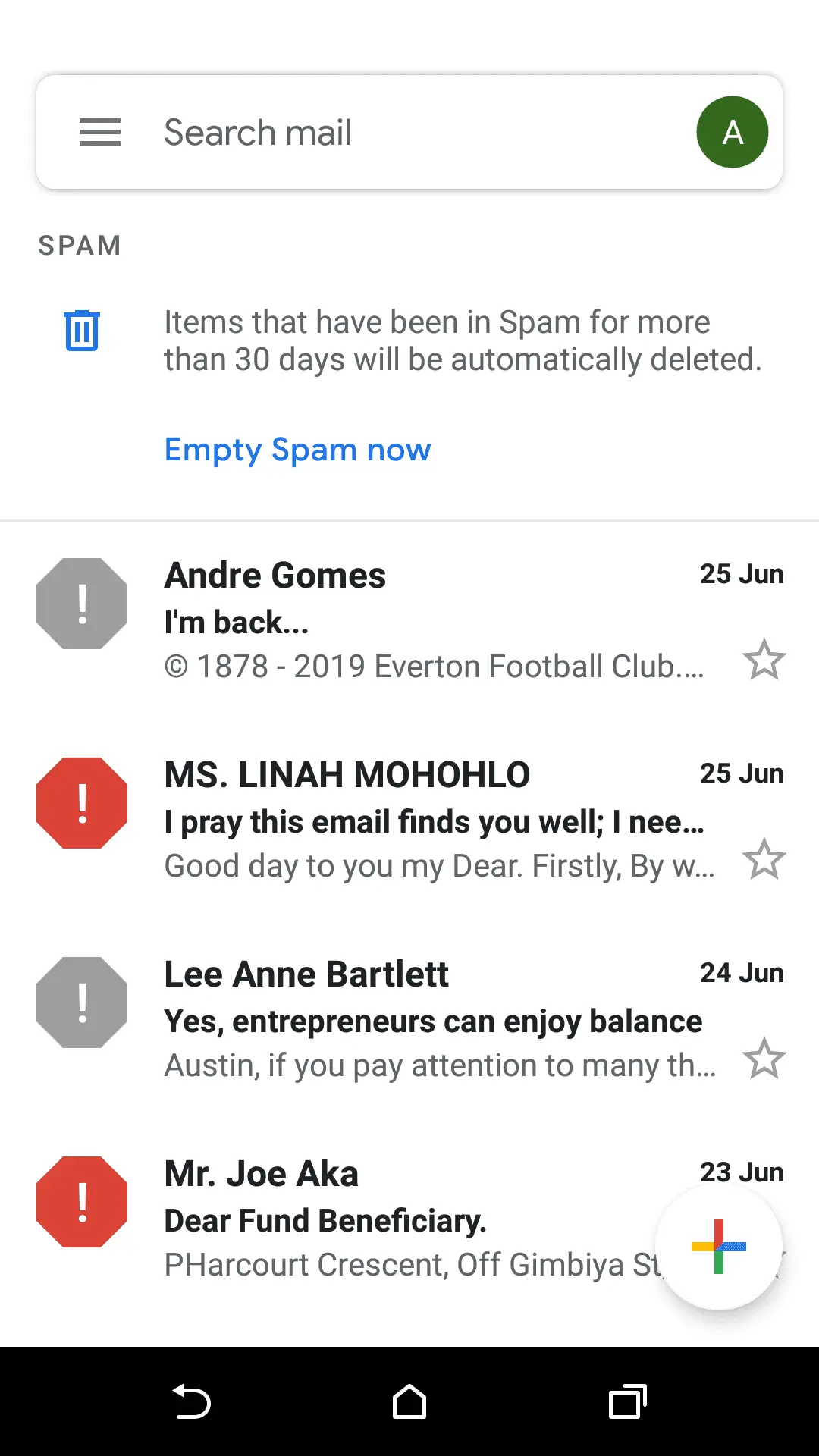This screenshot has height=1456, width=819.
Task: Star the Andre Gomes email
Action: (764, 660)
